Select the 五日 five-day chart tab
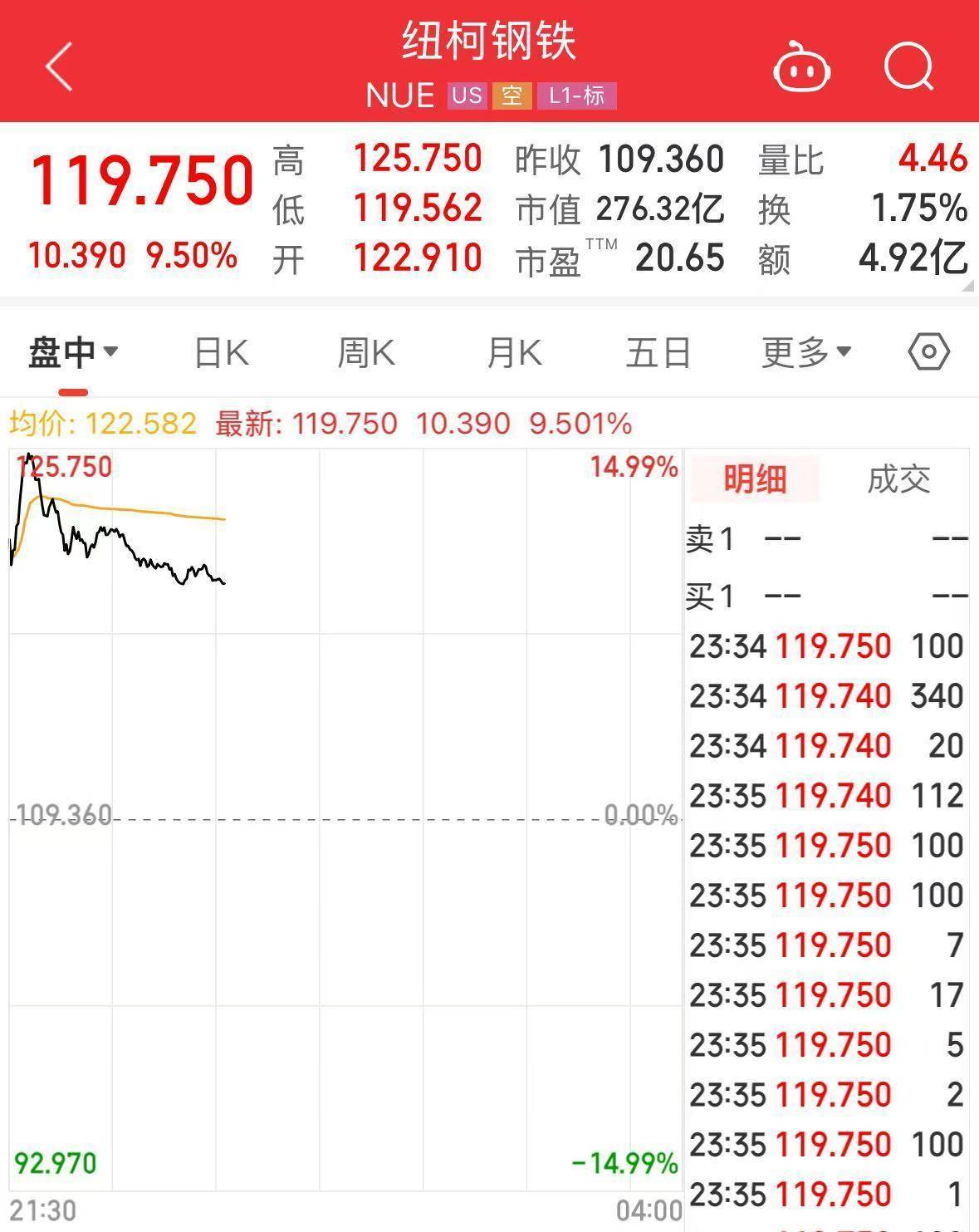The height and width of the screenshot is (1232, 979). coord(658,352)
